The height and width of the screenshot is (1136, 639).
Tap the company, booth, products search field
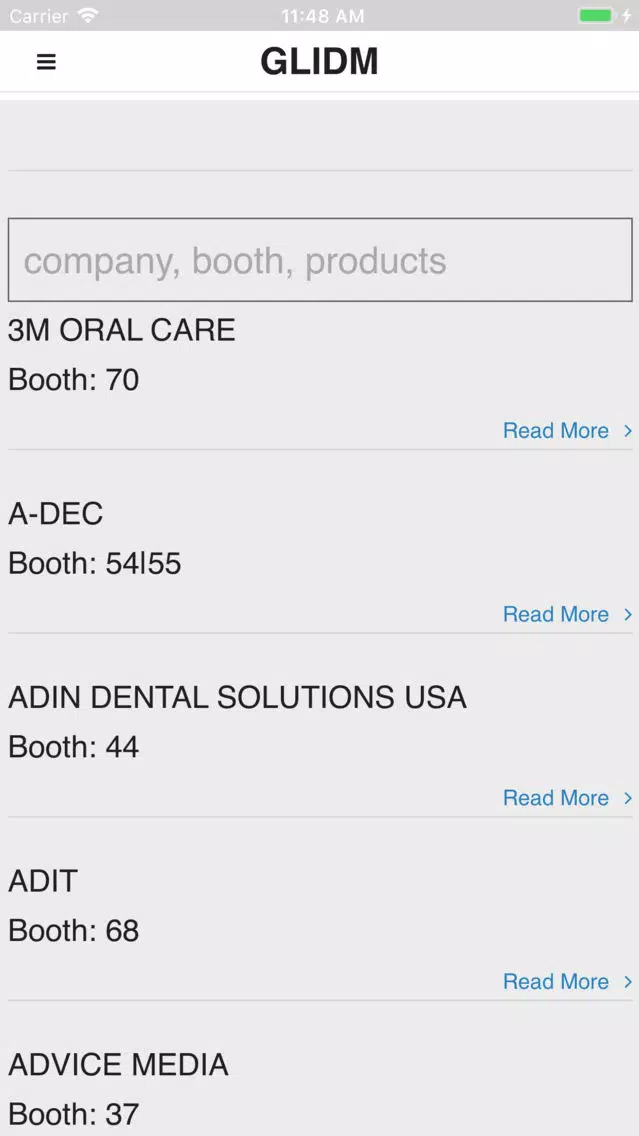pyautogui.click(x=320, y=260)
